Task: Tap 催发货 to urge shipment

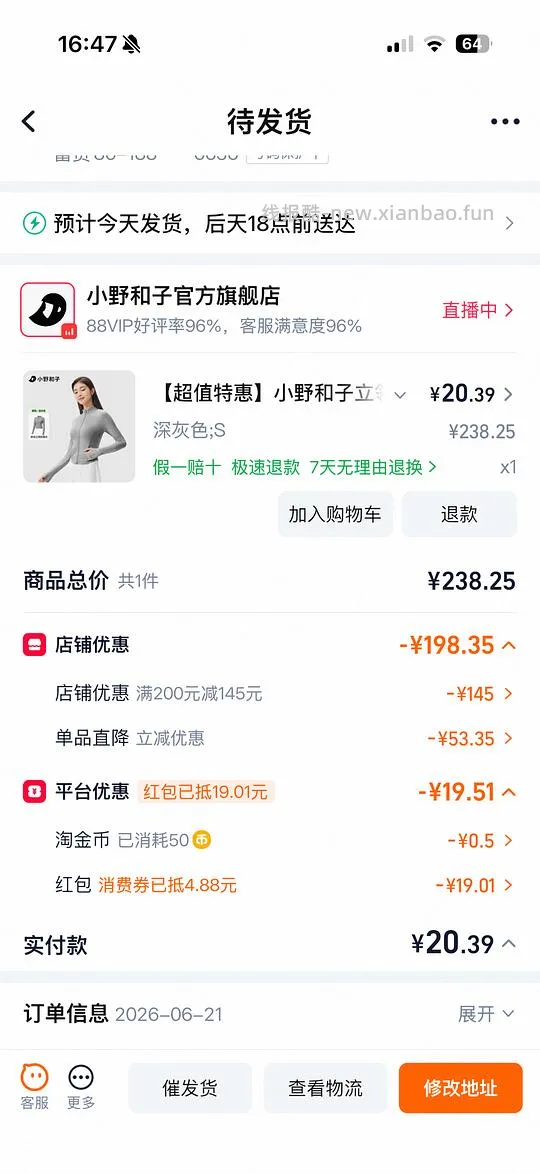Action: pos(190,1088)
